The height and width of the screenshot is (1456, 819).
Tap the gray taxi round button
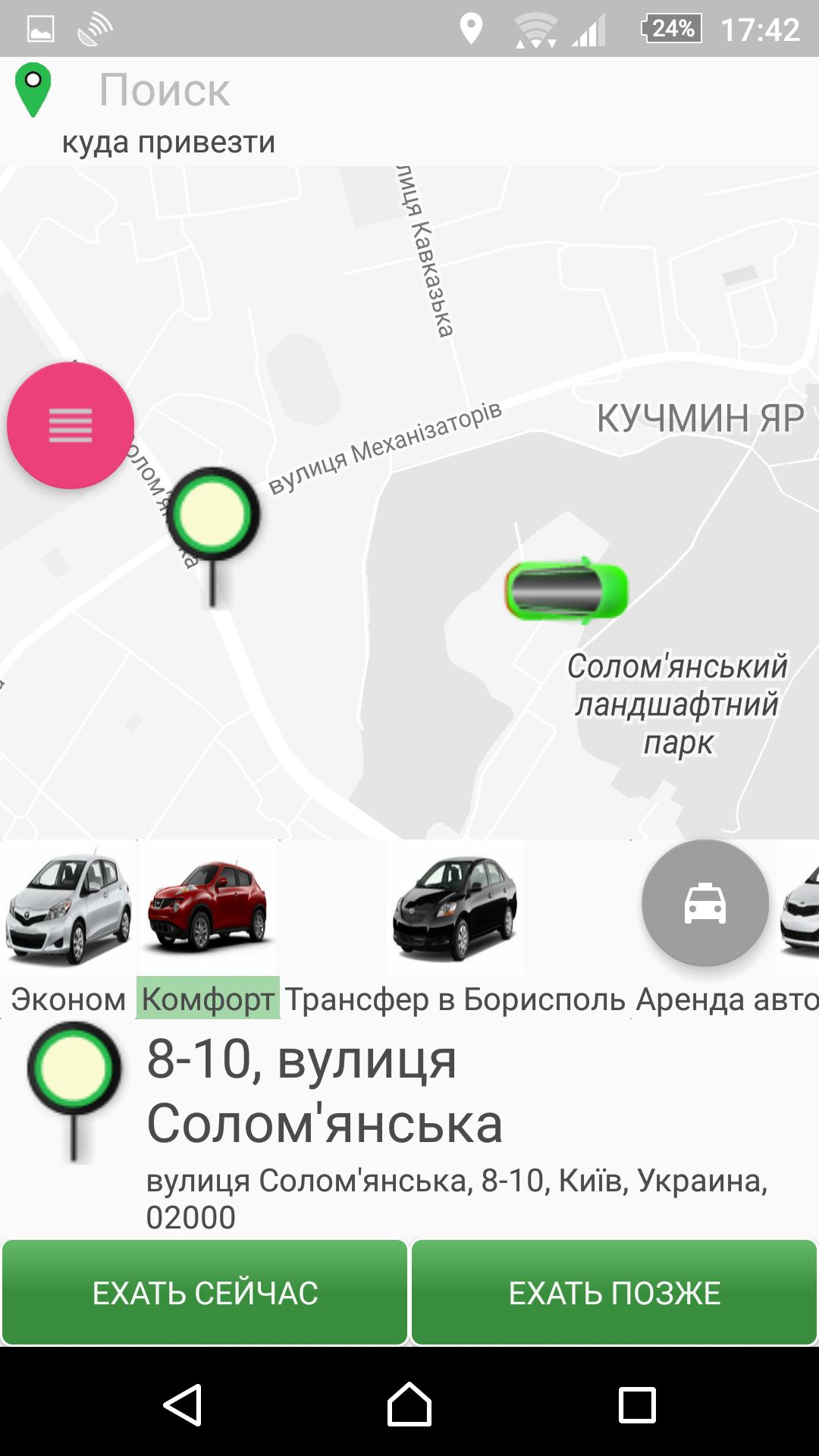[x=705, y=903]
